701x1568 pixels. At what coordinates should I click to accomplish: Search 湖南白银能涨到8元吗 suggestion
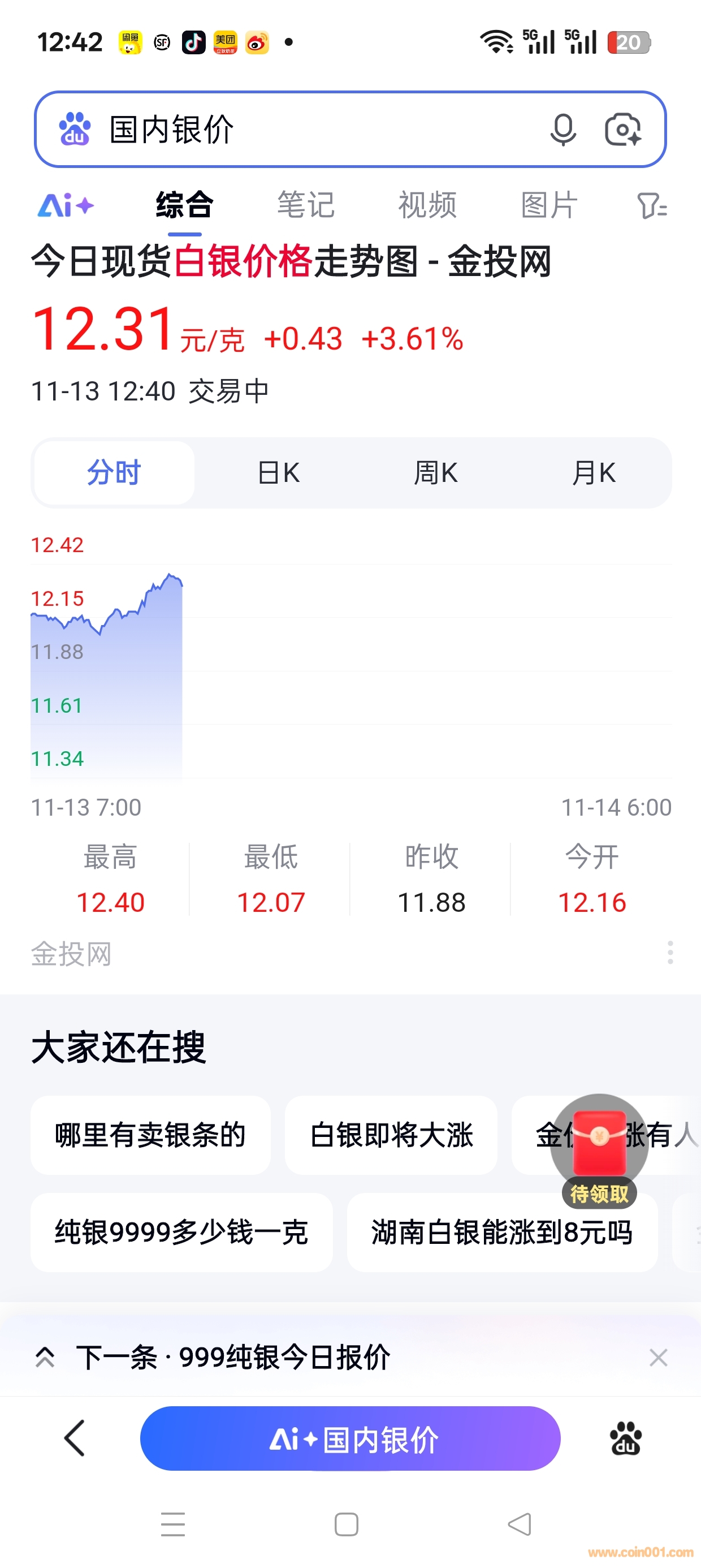click(502, 1233)
